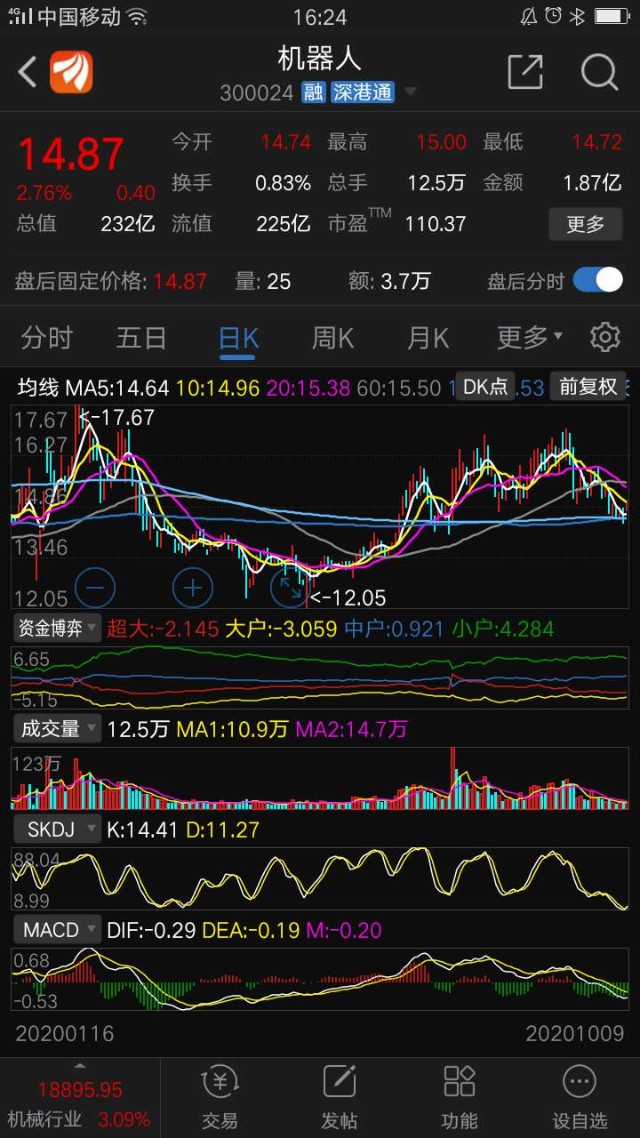Zoom out chart with minus button

pos(95,587)
